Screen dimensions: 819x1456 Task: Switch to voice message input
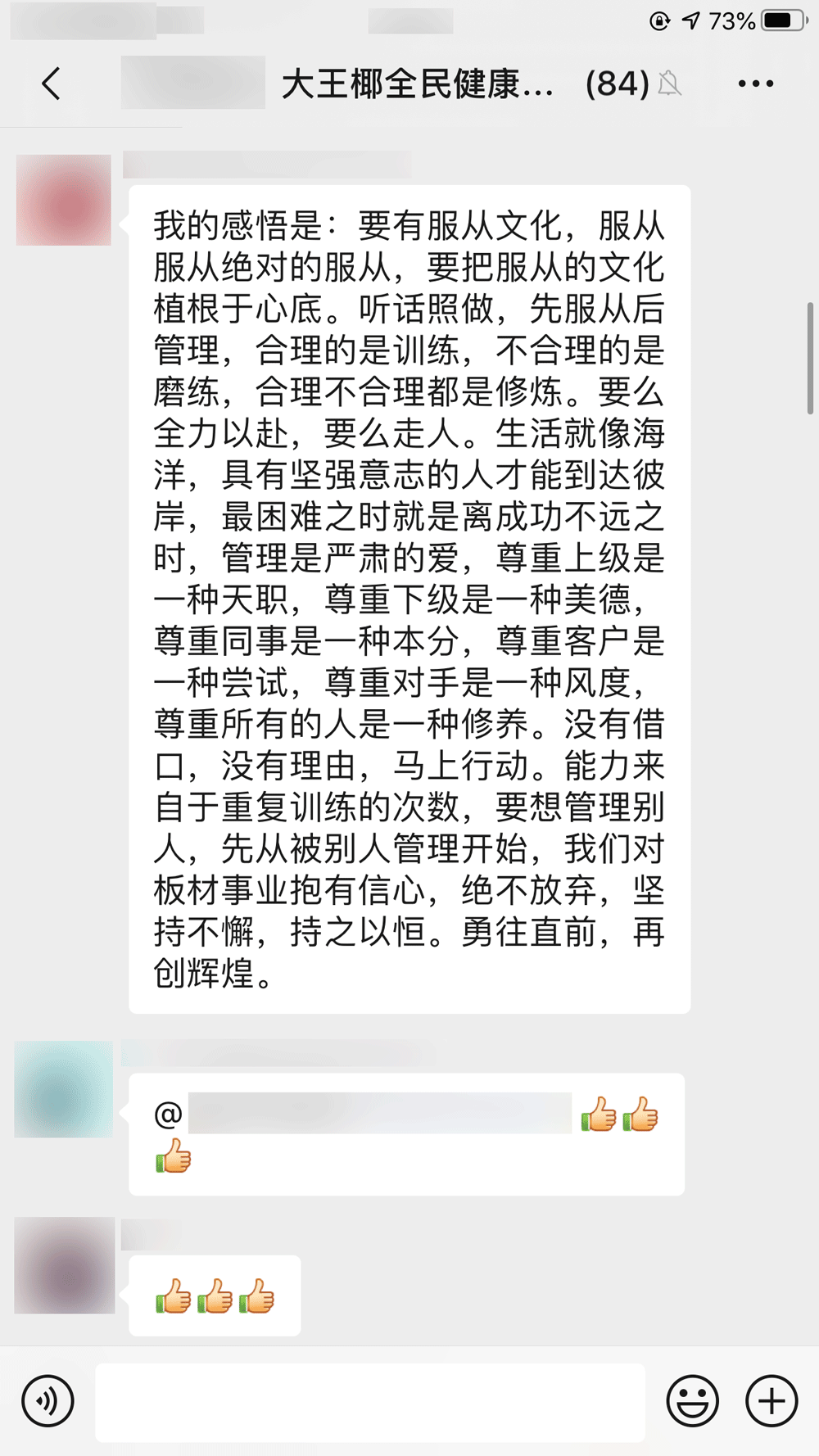point(48,1401)
